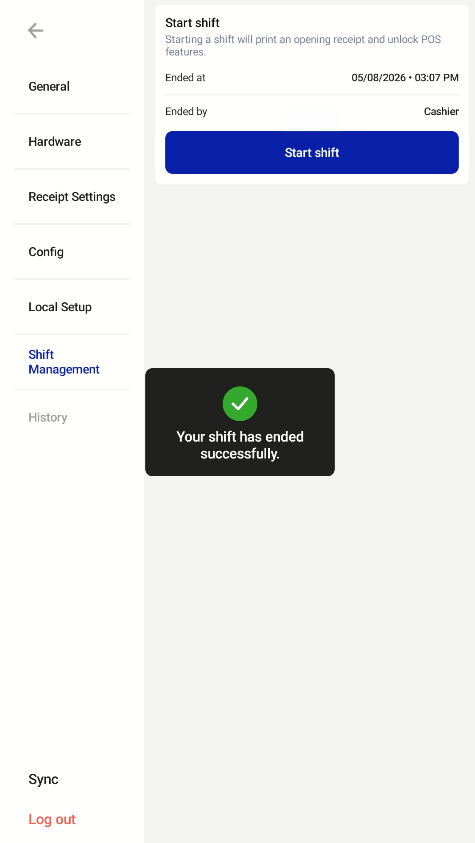
Task: Select Receipt Settings in the sidebar
Action: (x=72, y=197)
